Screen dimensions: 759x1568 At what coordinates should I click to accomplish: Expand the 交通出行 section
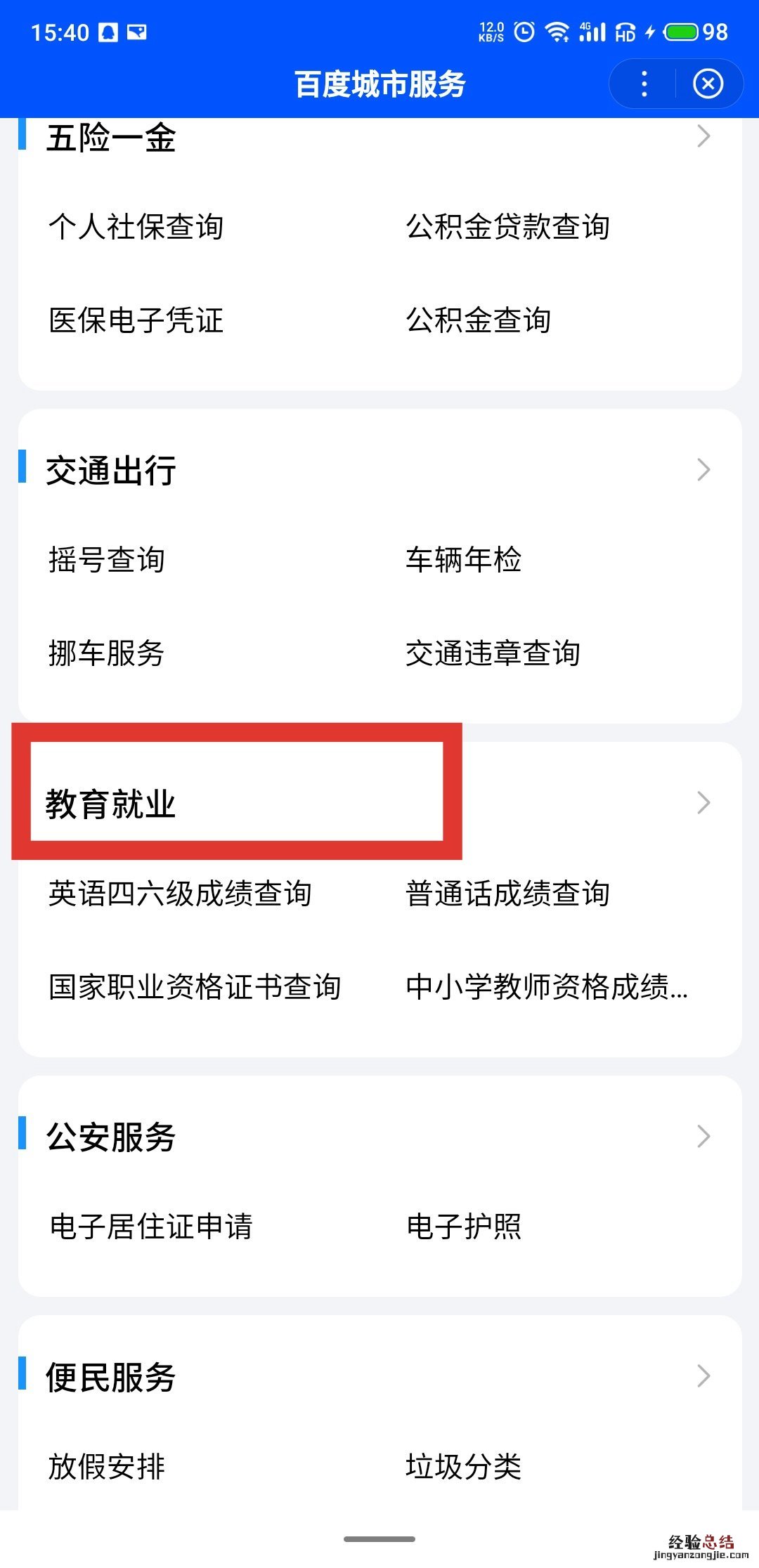pyautogui.click(x=703, y=469)
